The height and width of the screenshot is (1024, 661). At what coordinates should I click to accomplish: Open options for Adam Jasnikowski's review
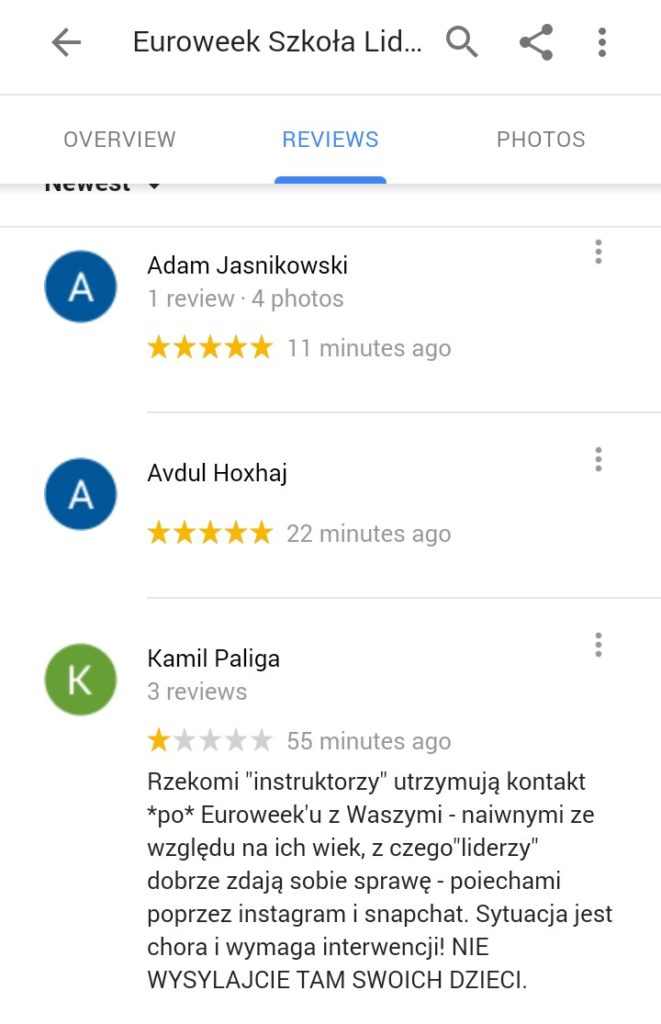(x=598, y=252)
